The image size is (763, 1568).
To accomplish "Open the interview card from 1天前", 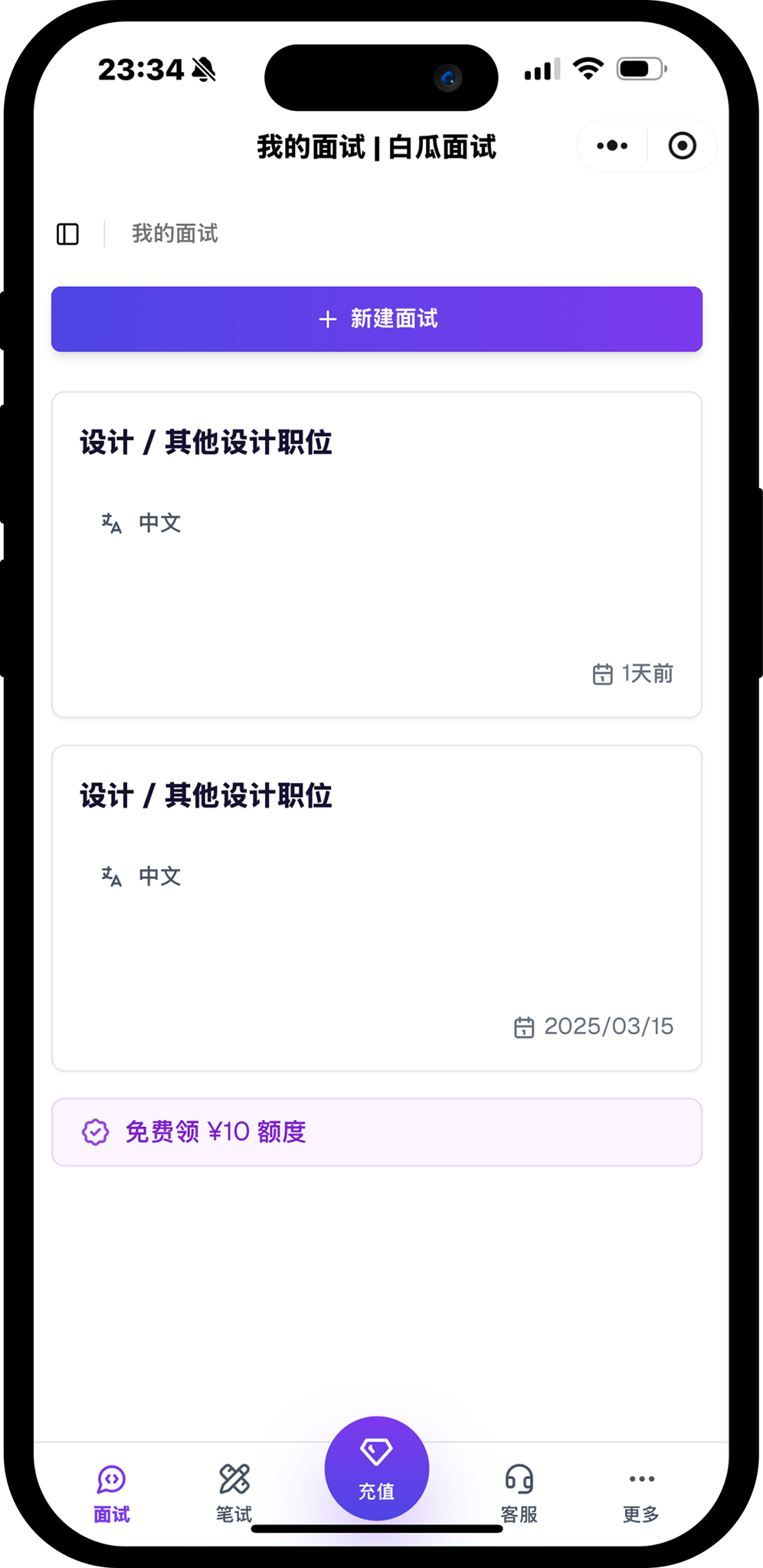I will [377, 554].
